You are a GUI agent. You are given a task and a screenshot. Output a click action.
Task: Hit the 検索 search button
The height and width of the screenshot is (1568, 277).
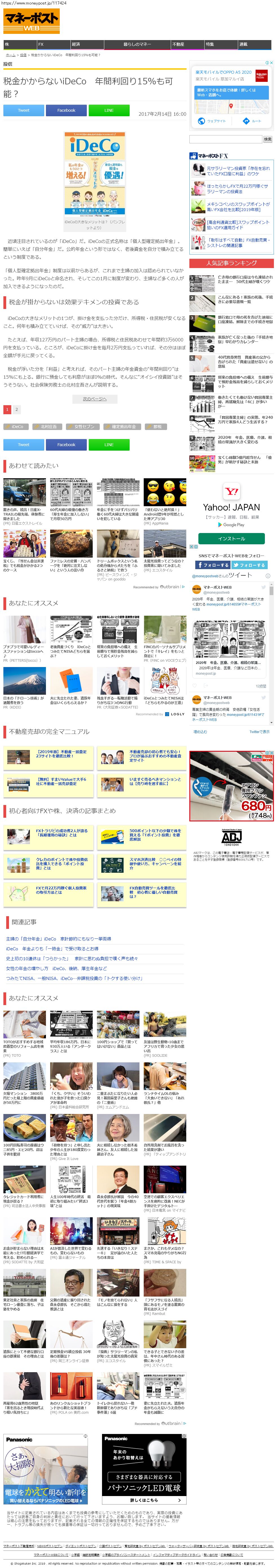click(267, 139)
